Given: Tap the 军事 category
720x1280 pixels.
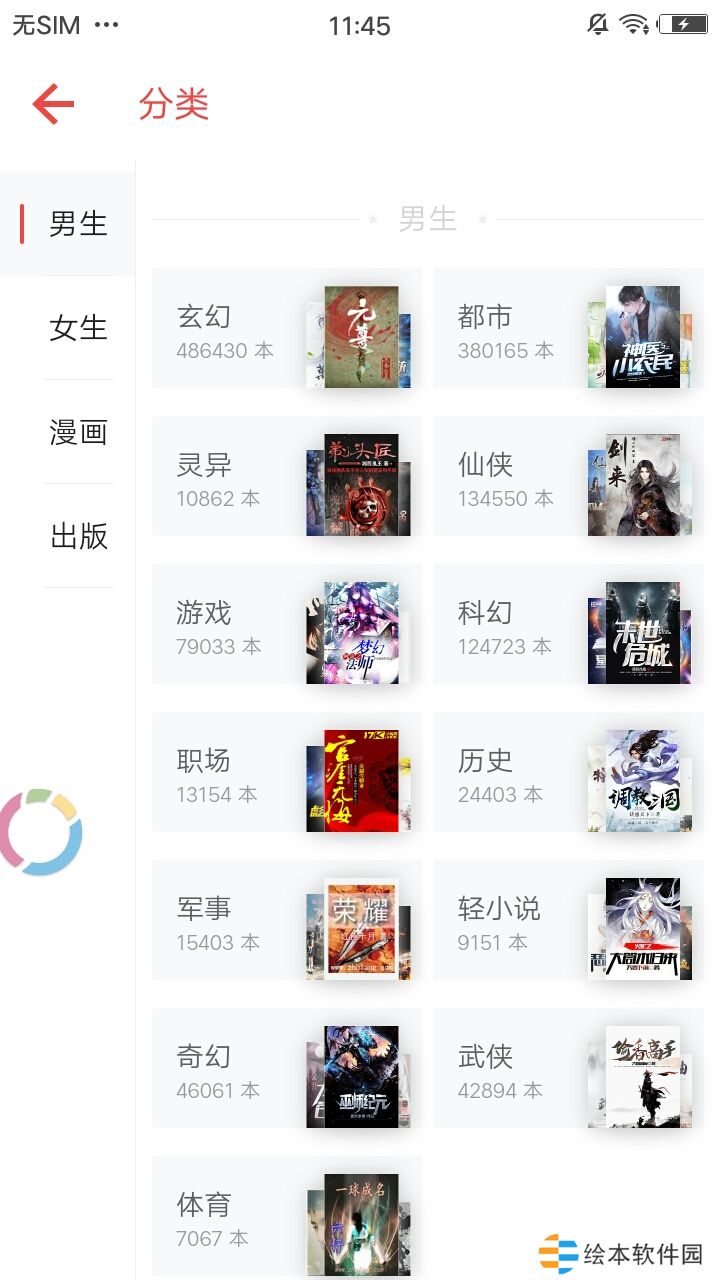Looking at the screenshot, I should pyautogui.click(x=286, y=920).
